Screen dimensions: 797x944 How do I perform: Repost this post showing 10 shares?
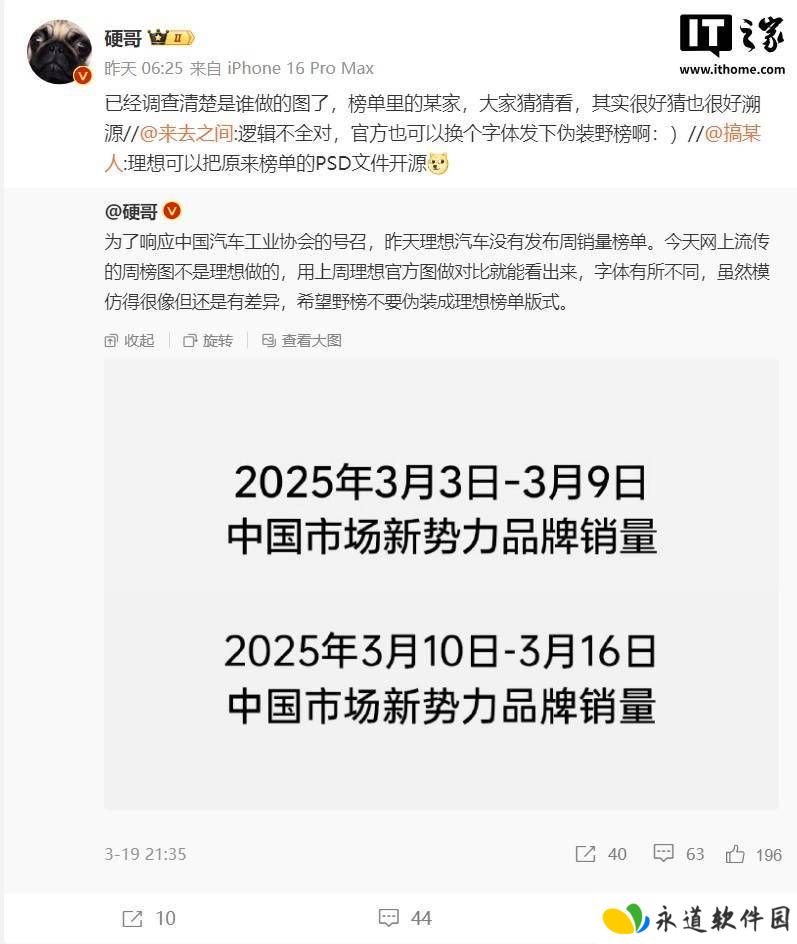(x=148, y=917)
